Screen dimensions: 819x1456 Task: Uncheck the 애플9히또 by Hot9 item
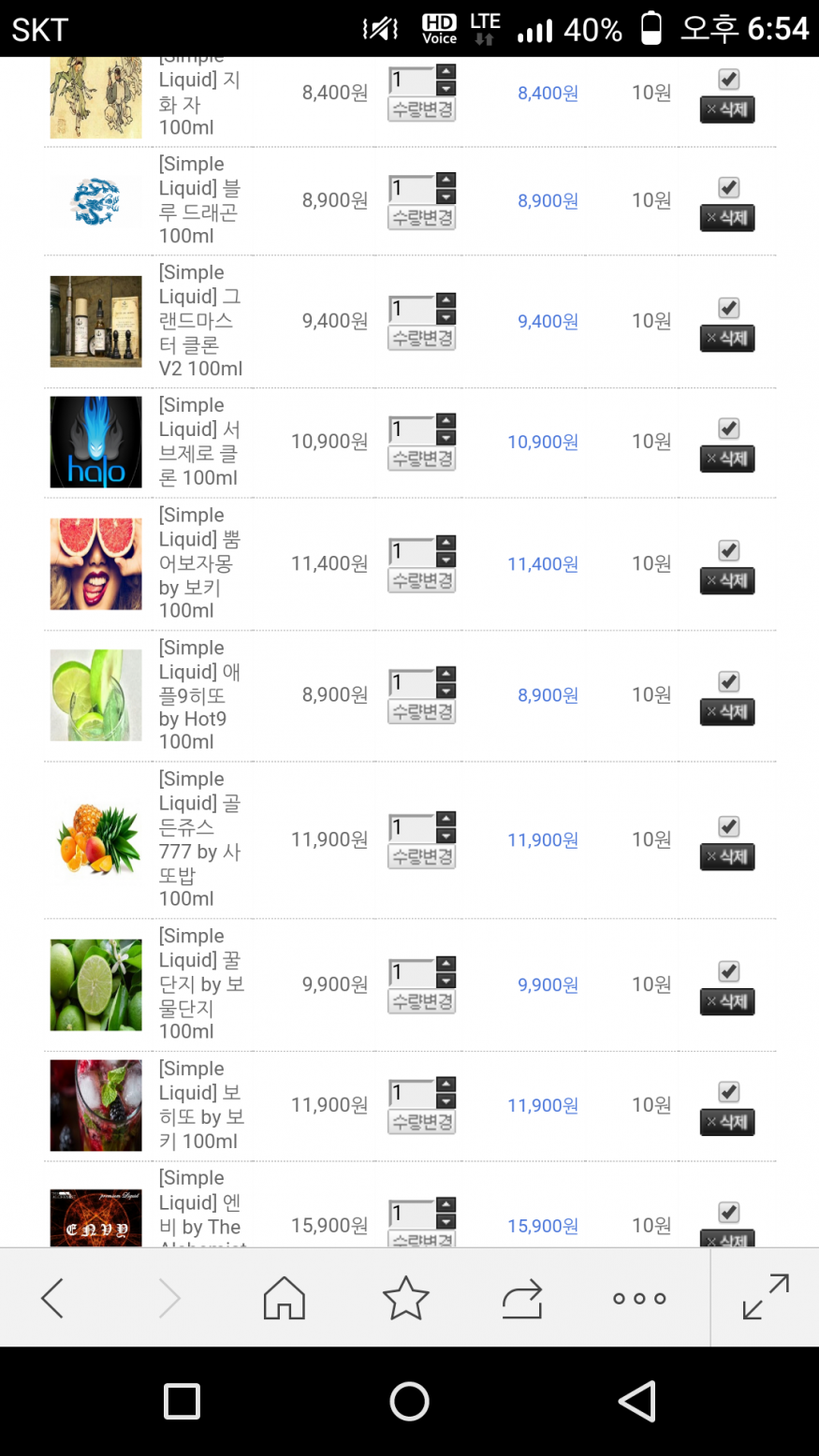(x=729, y=682)
